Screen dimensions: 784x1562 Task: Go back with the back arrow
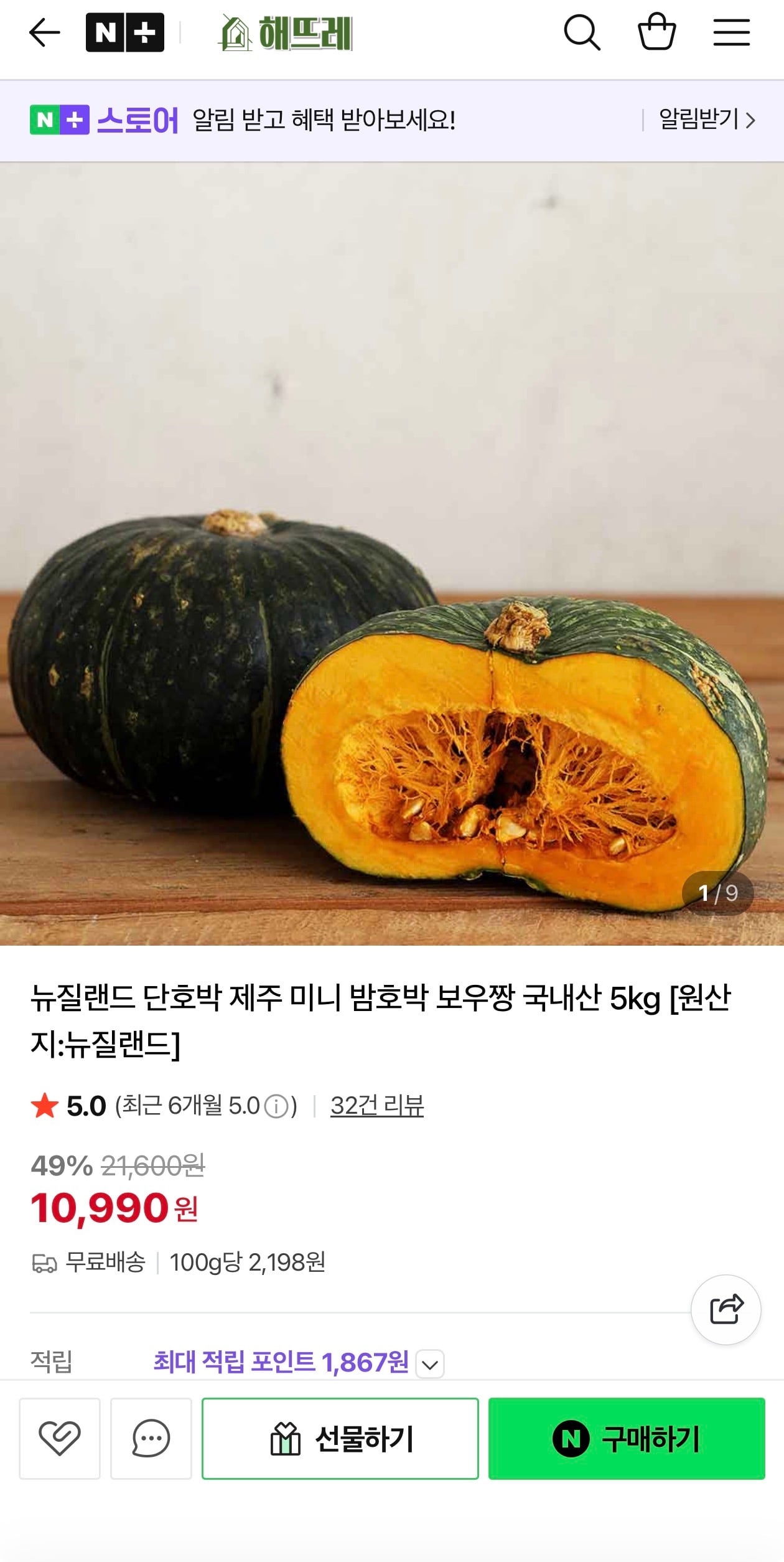(42, 34)
